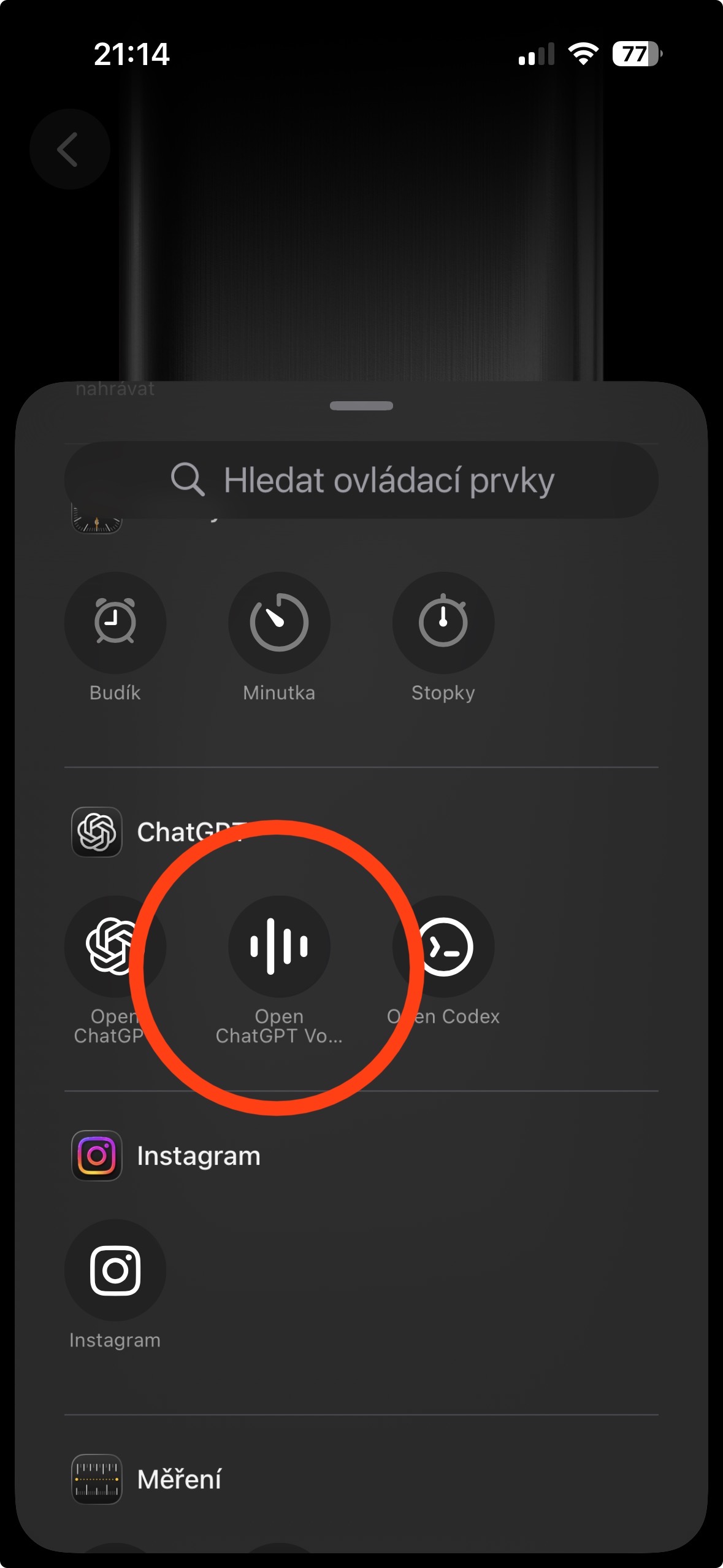Select the Minutka timer control
This screenshot has height=1568, width=723.
pyautogui.click(x=279, y=623)
